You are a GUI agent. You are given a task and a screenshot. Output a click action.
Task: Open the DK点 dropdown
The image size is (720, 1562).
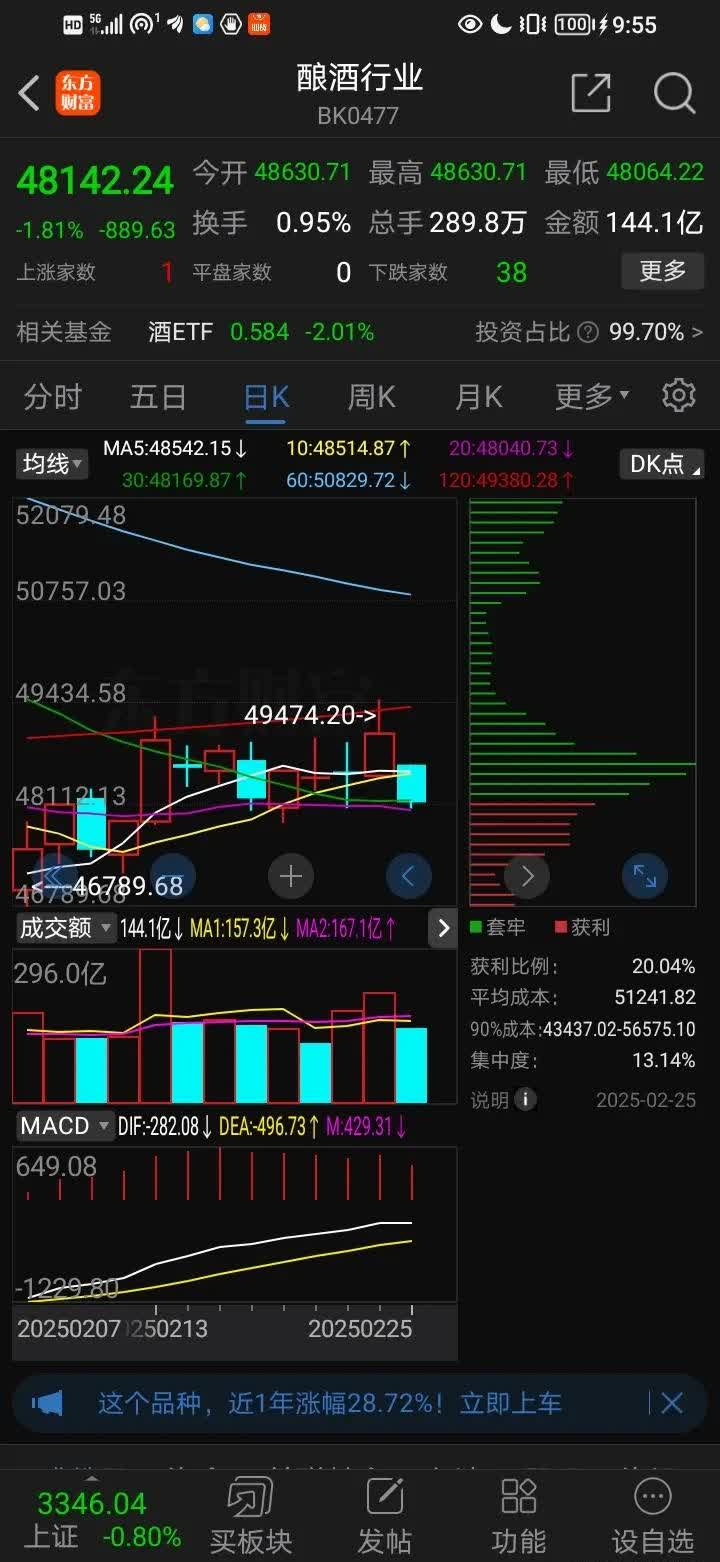click(661, 463)
